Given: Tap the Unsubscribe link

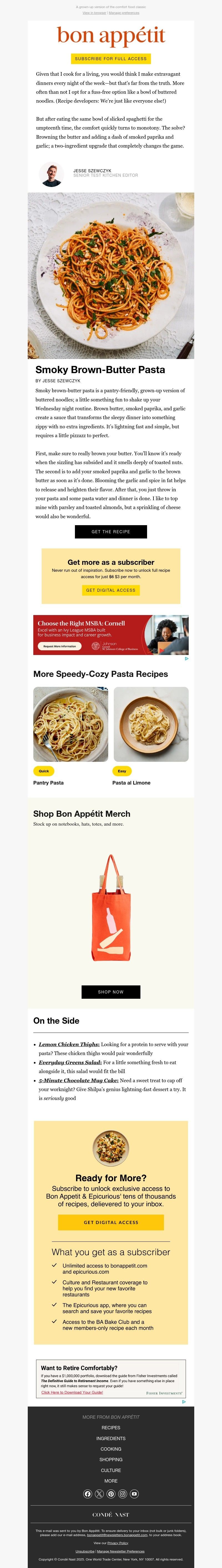Looking at the screenshot, I should pos(85,1551).
